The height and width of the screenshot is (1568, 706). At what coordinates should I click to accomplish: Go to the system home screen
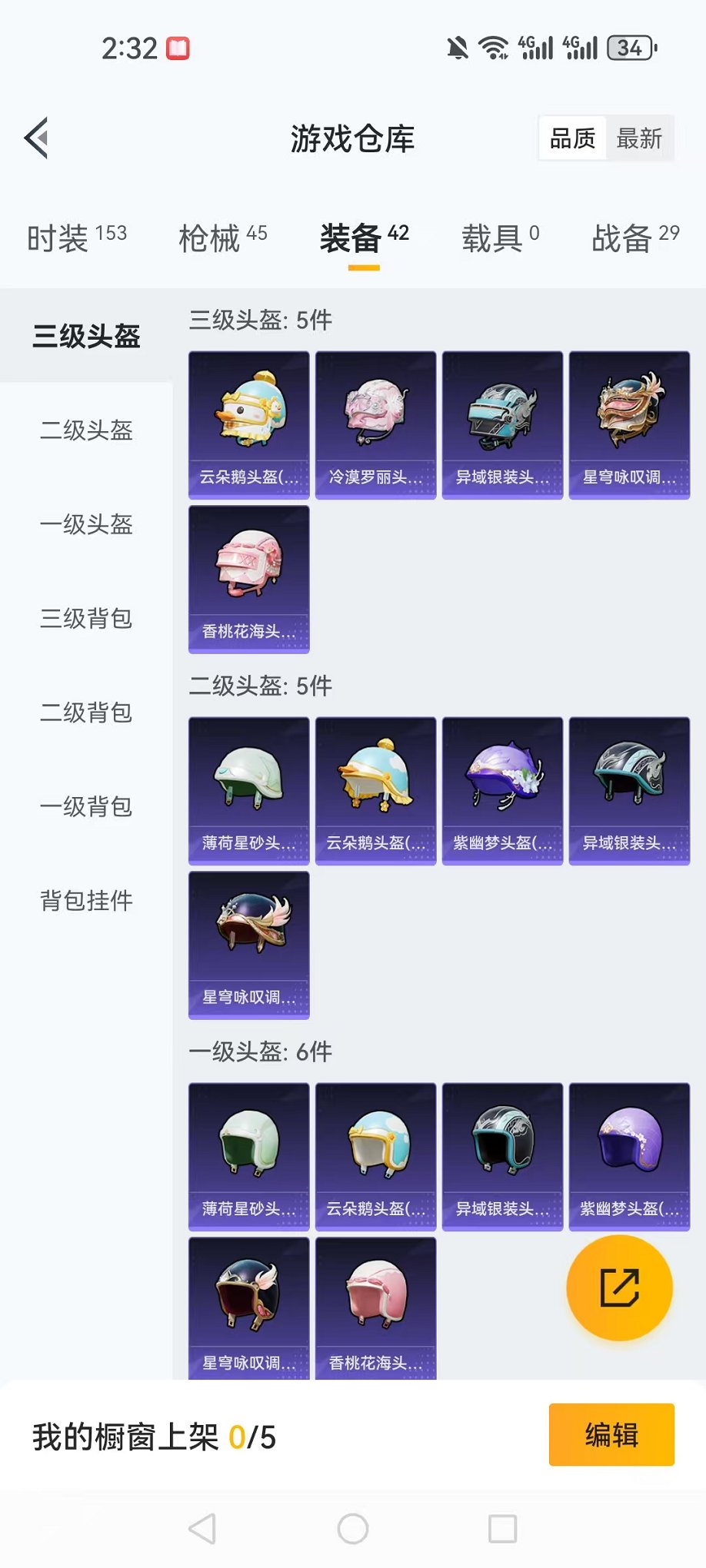tap(353, 1529)
